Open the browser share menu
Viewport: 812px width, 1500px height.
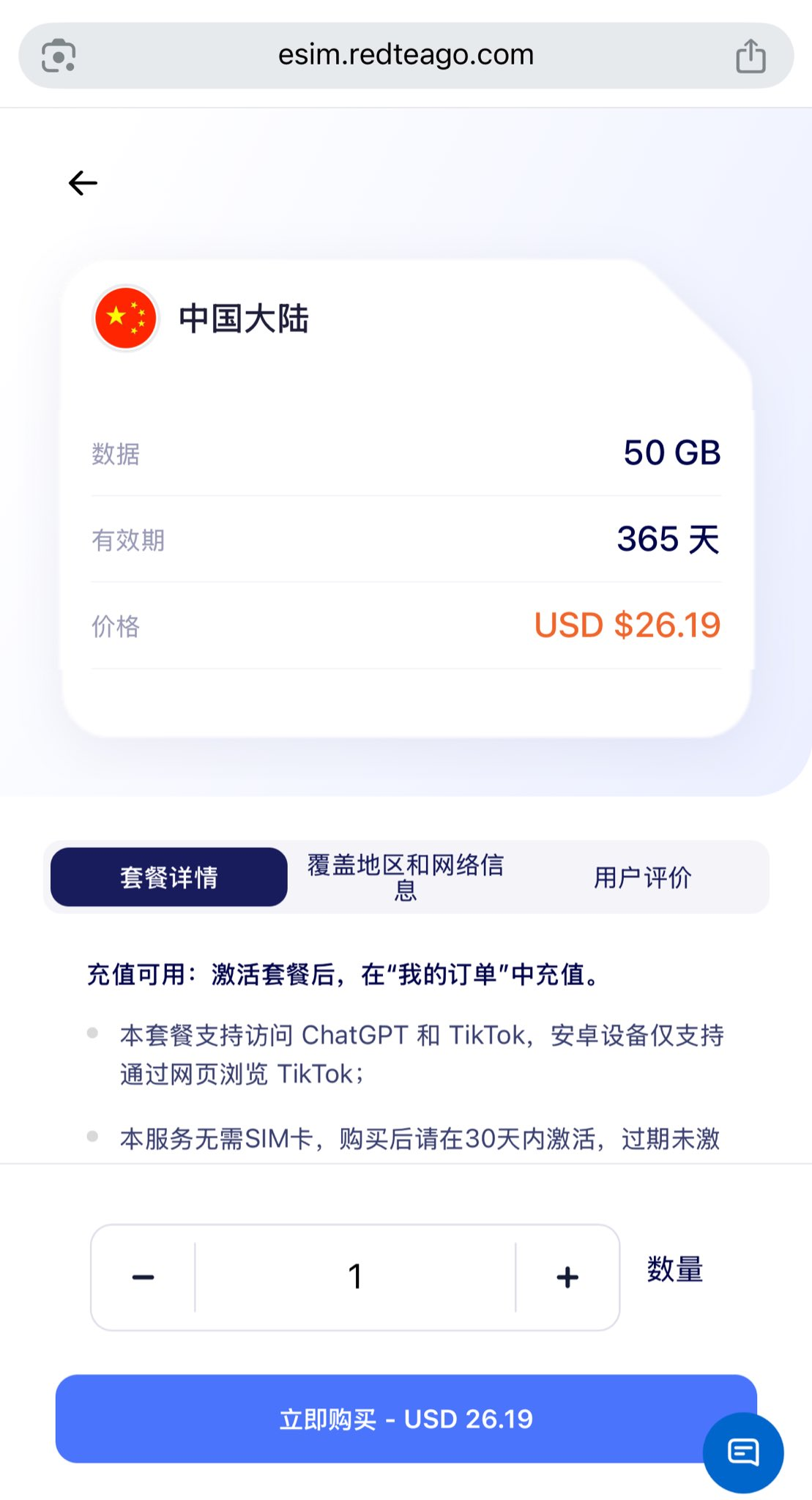pos(750,56)
